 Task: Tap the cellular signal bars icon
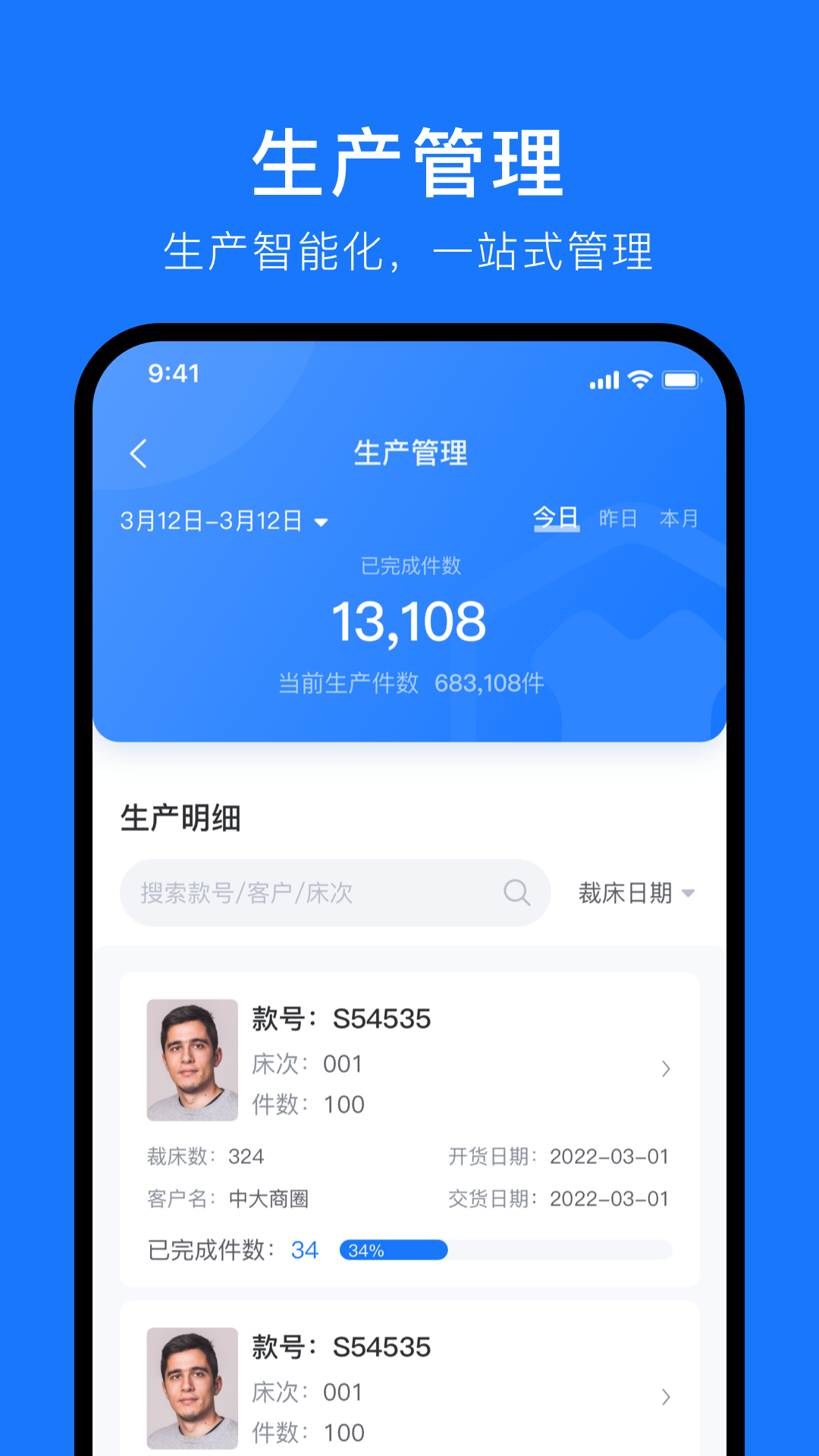tap(603, 379)
